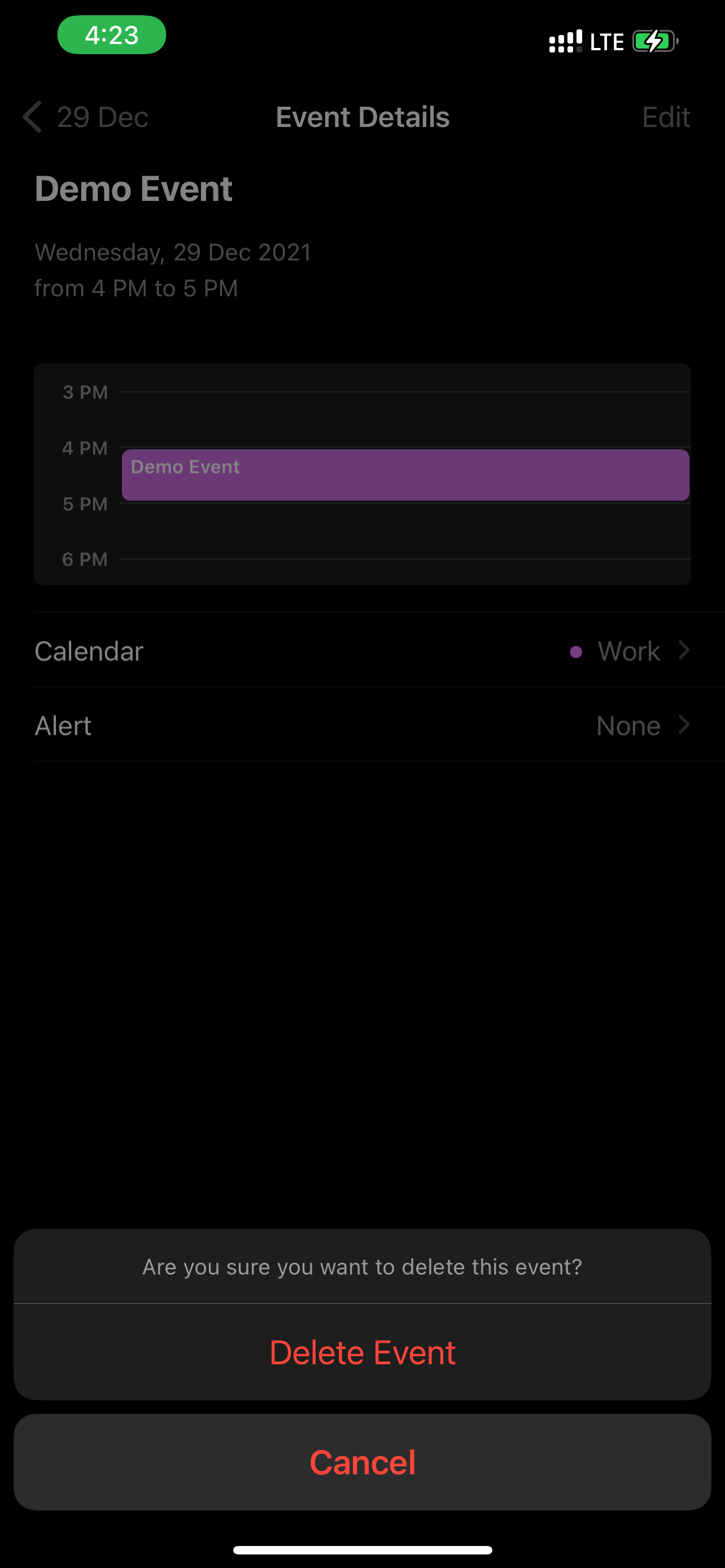The width and height of the screenshot is (725, 1568).
Task: Cancel the delete confirmation
Action: coord(362,1462)
